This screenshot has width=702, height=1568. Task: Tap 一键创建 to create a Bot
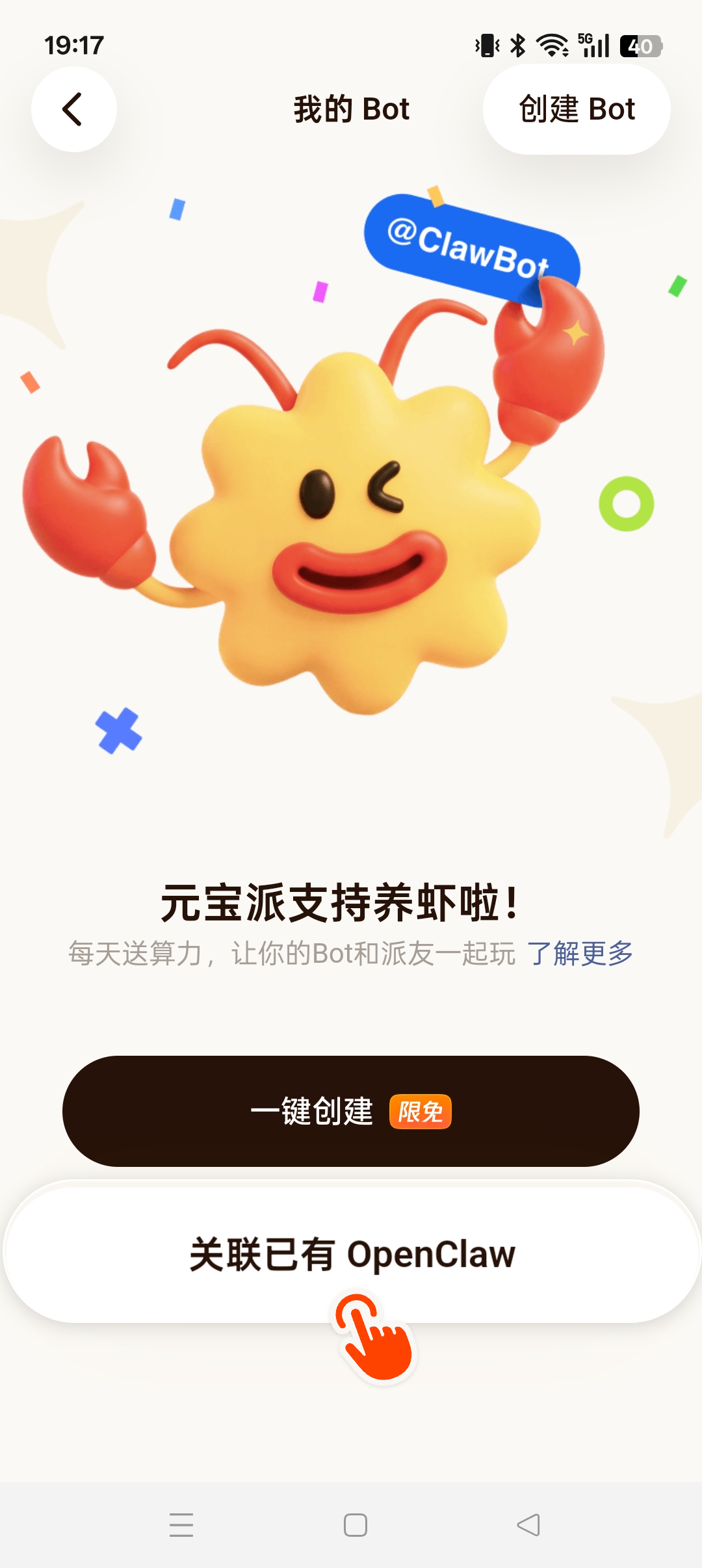pos(350,1111)
